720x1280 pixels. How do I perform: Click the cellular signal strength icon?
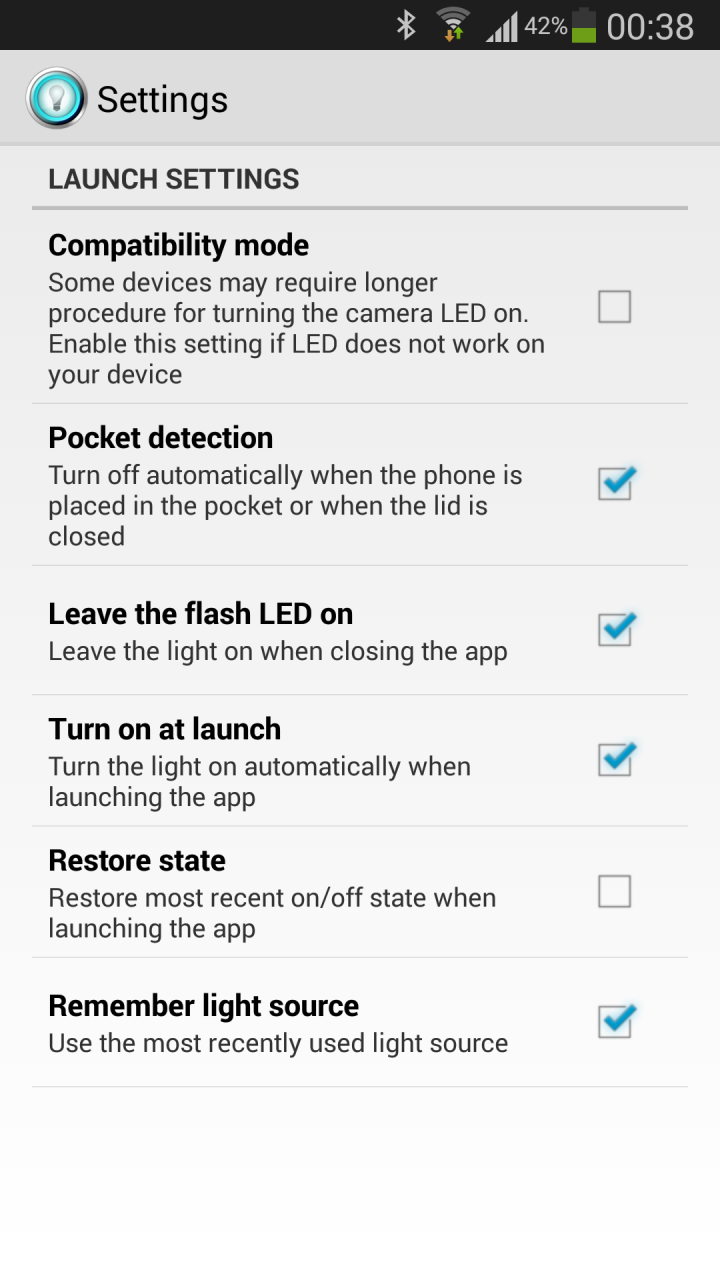(504, 27)
